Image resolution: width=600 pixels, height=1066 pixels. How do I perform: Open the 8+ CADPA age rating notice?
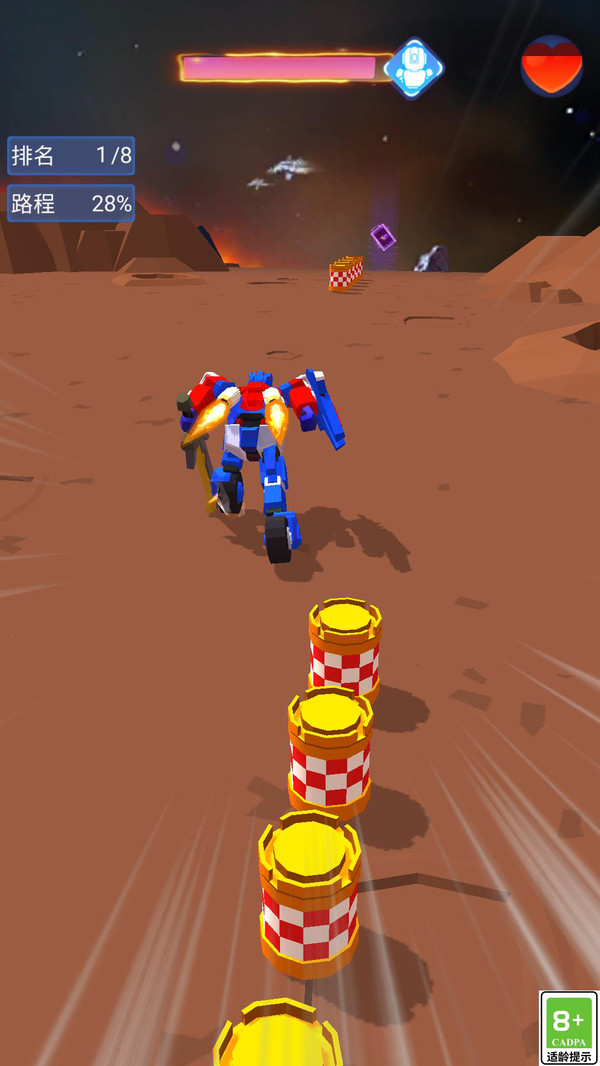click(x=568, y=1027)
